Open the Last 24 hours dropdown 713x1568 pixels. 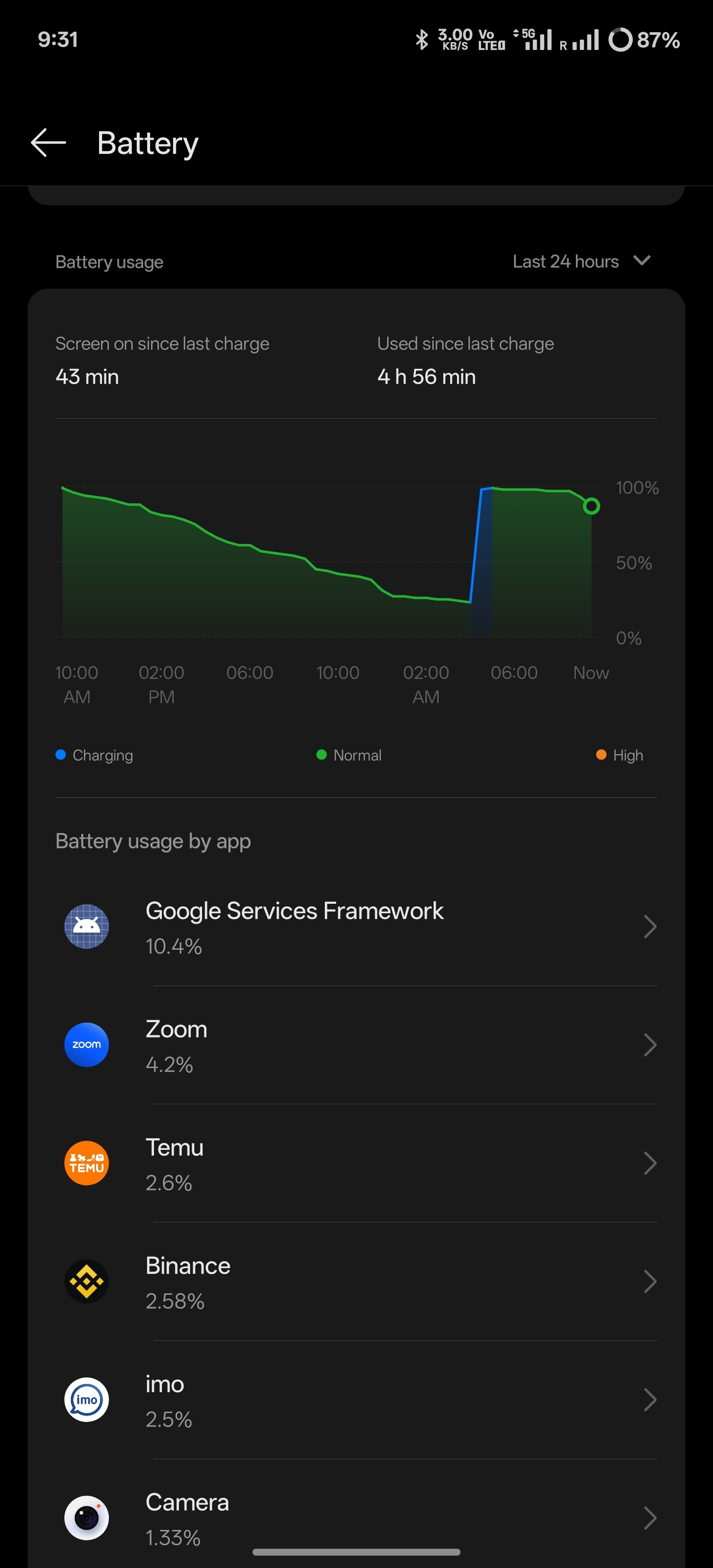pos(581,261)
